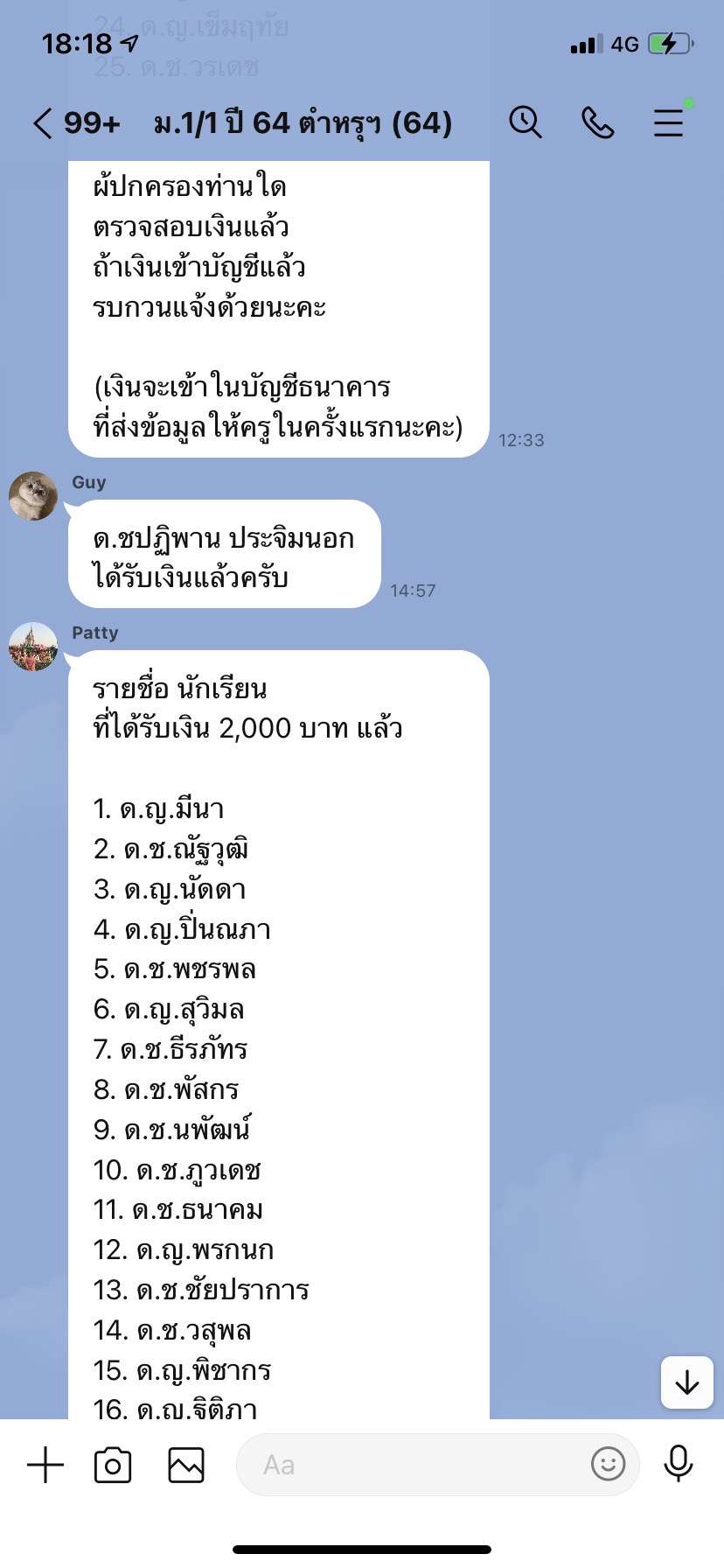
Task: Open the plus attachment menu
Action: coord(45,1464)
